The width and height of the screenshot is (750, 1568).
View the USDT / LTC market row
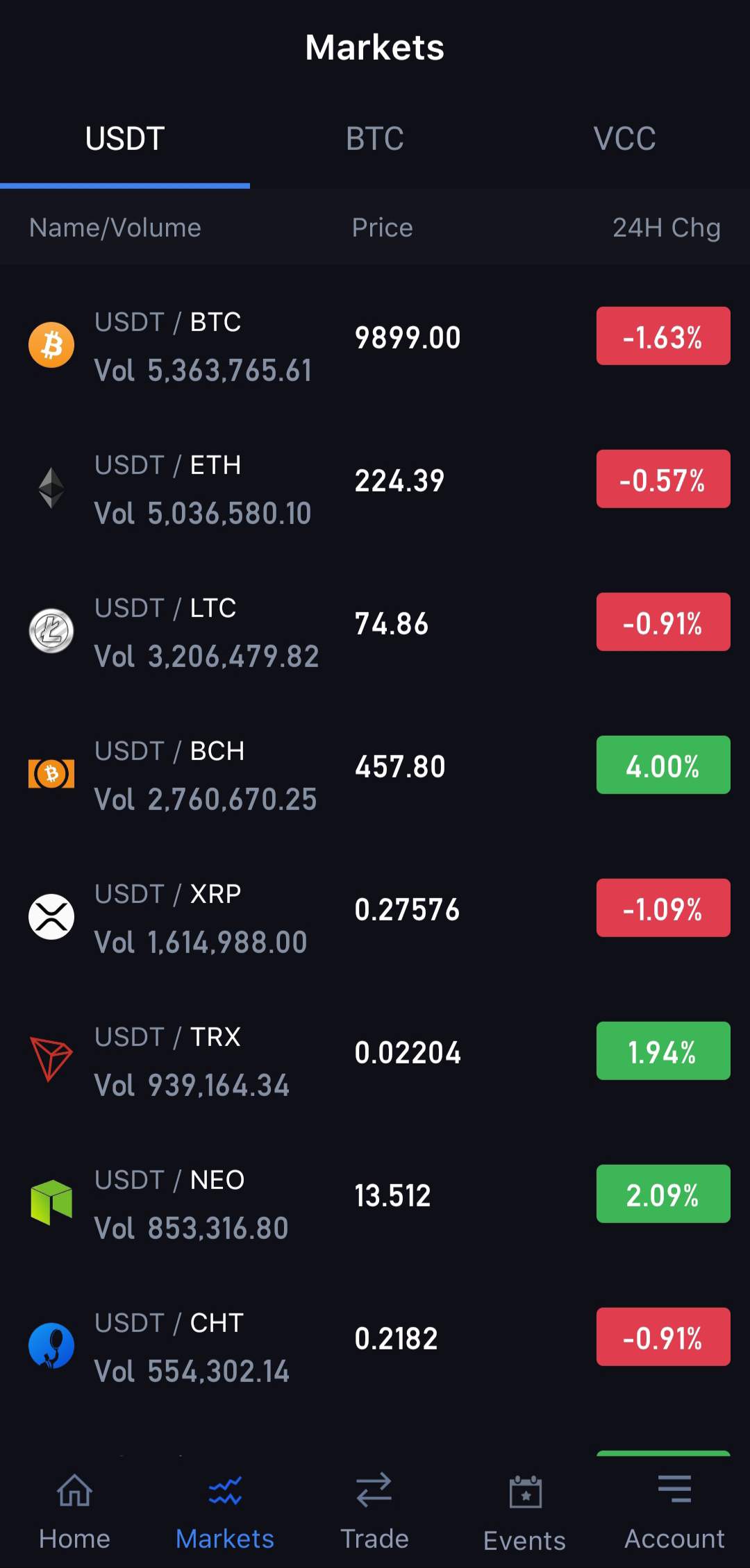(x=375, y=631)
